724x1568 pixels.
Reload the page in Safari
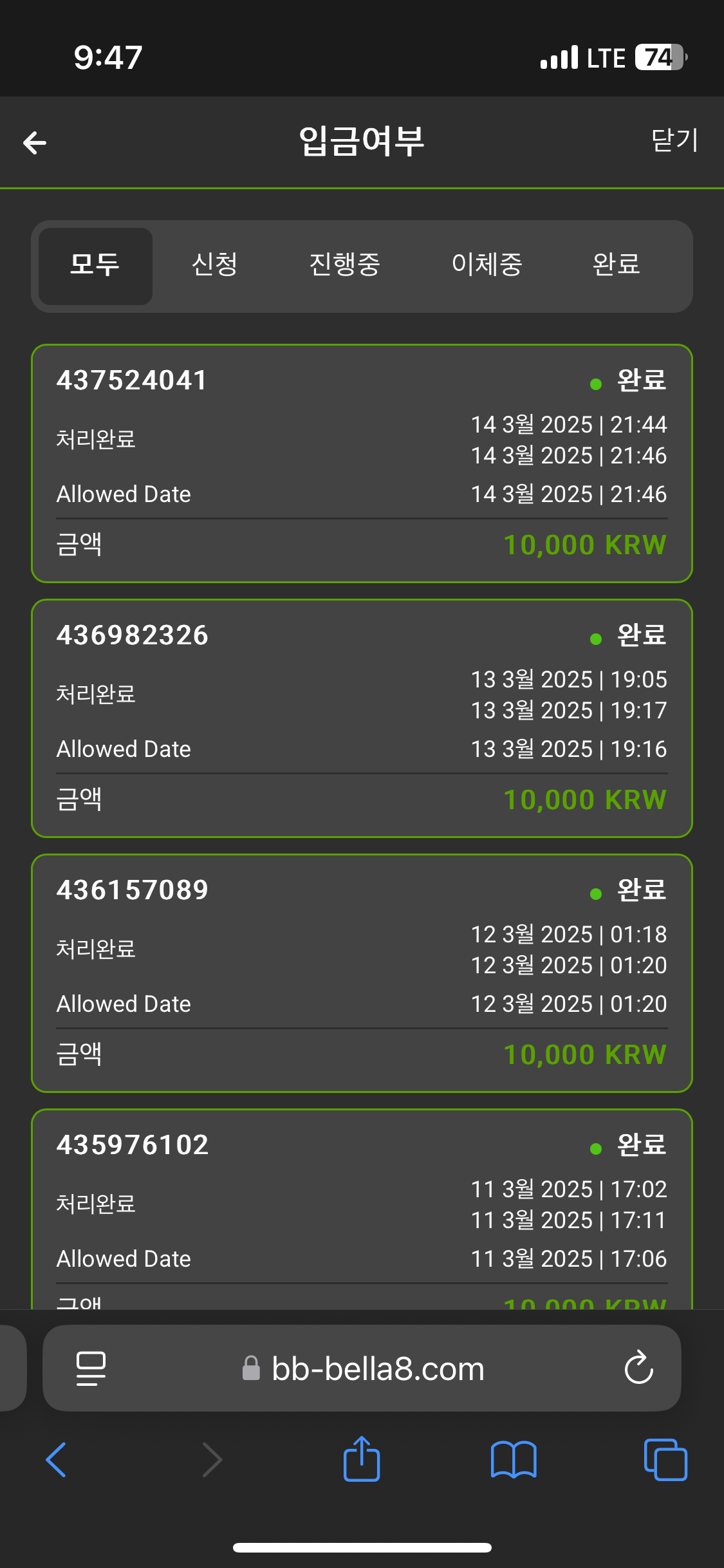pyautogui.click(x=638, y=1368)
